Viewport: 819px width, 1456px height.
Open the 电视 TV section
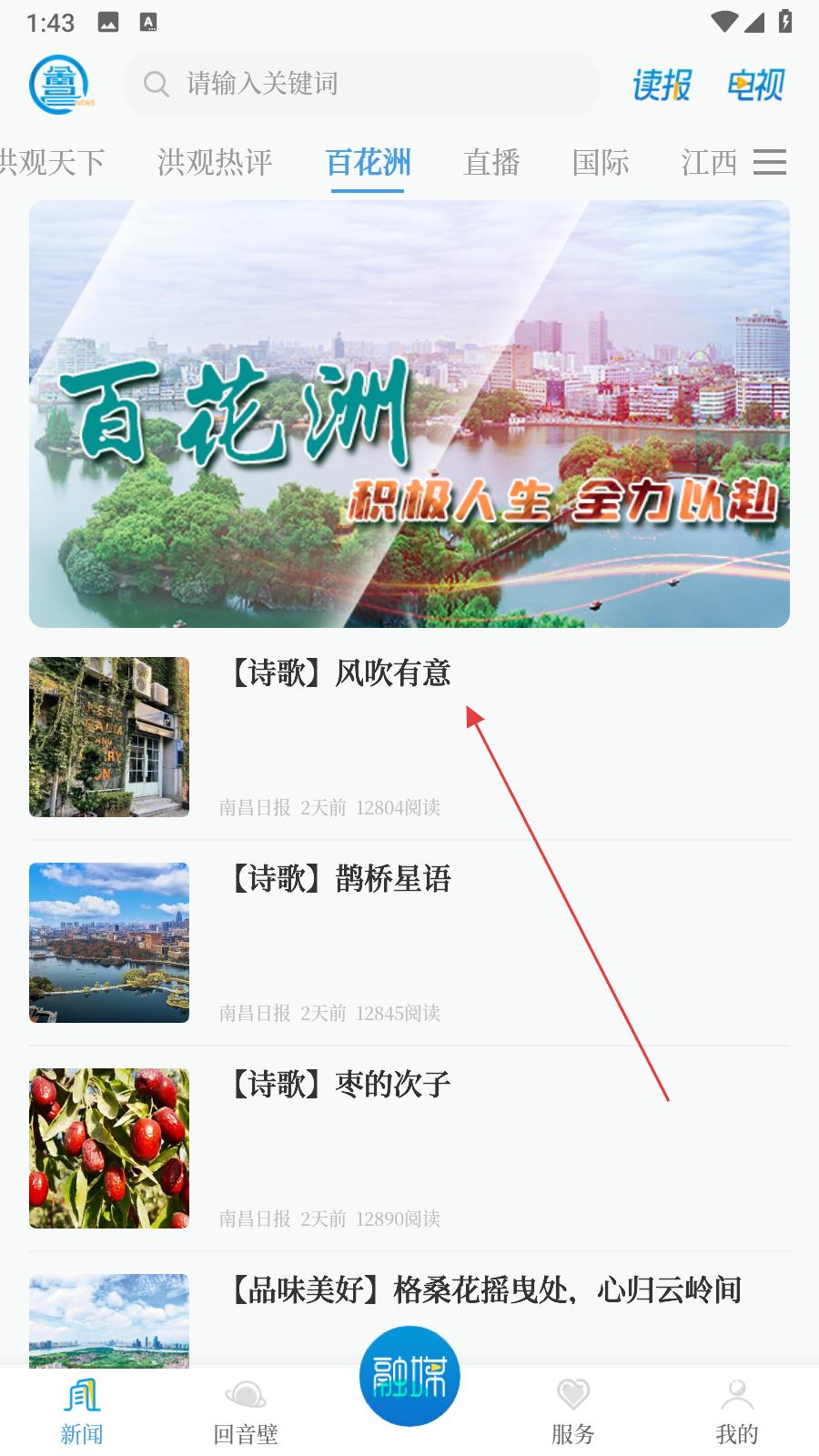point(755,85)
